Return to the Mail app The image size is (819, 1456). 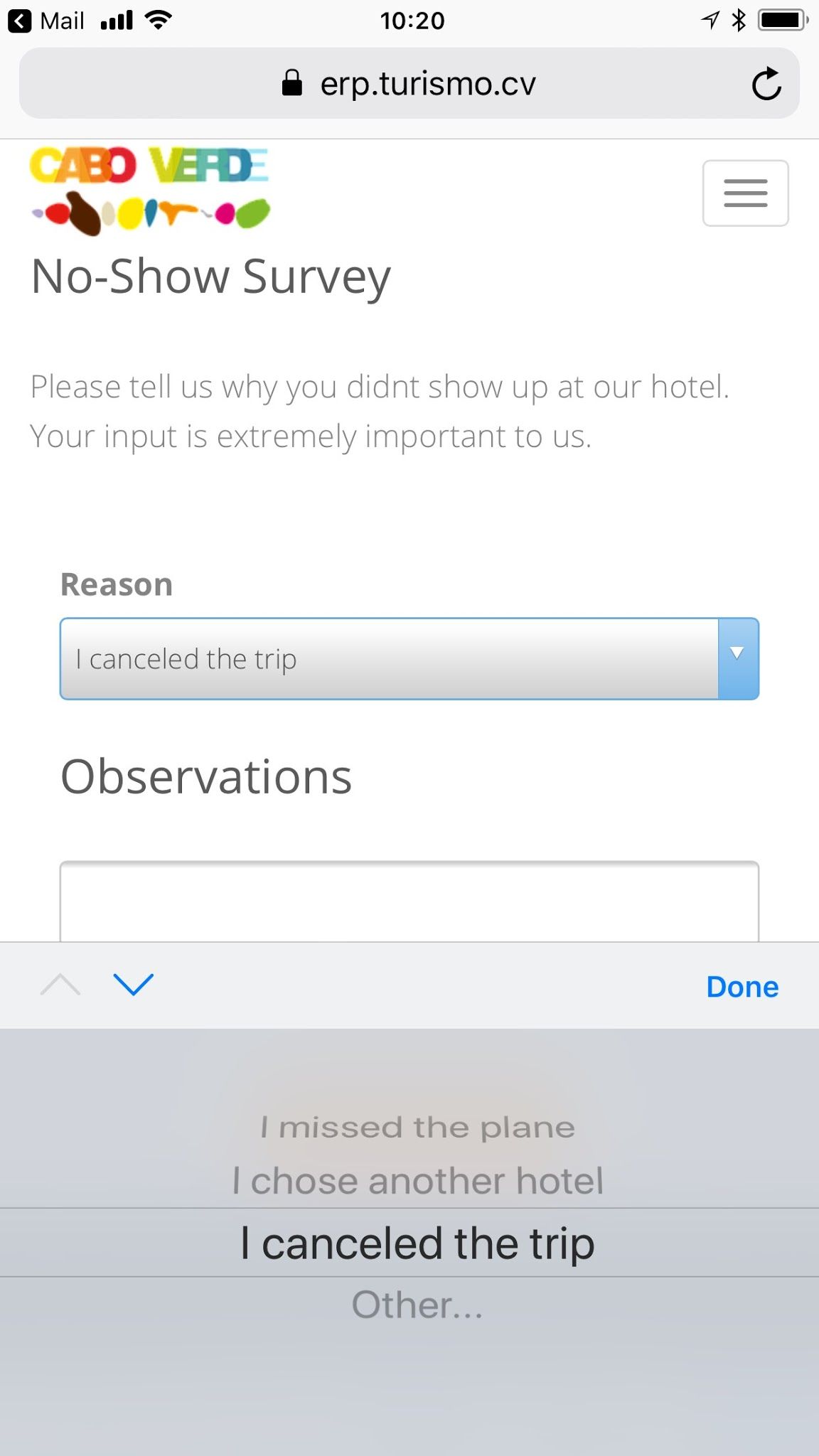[47, 21]
